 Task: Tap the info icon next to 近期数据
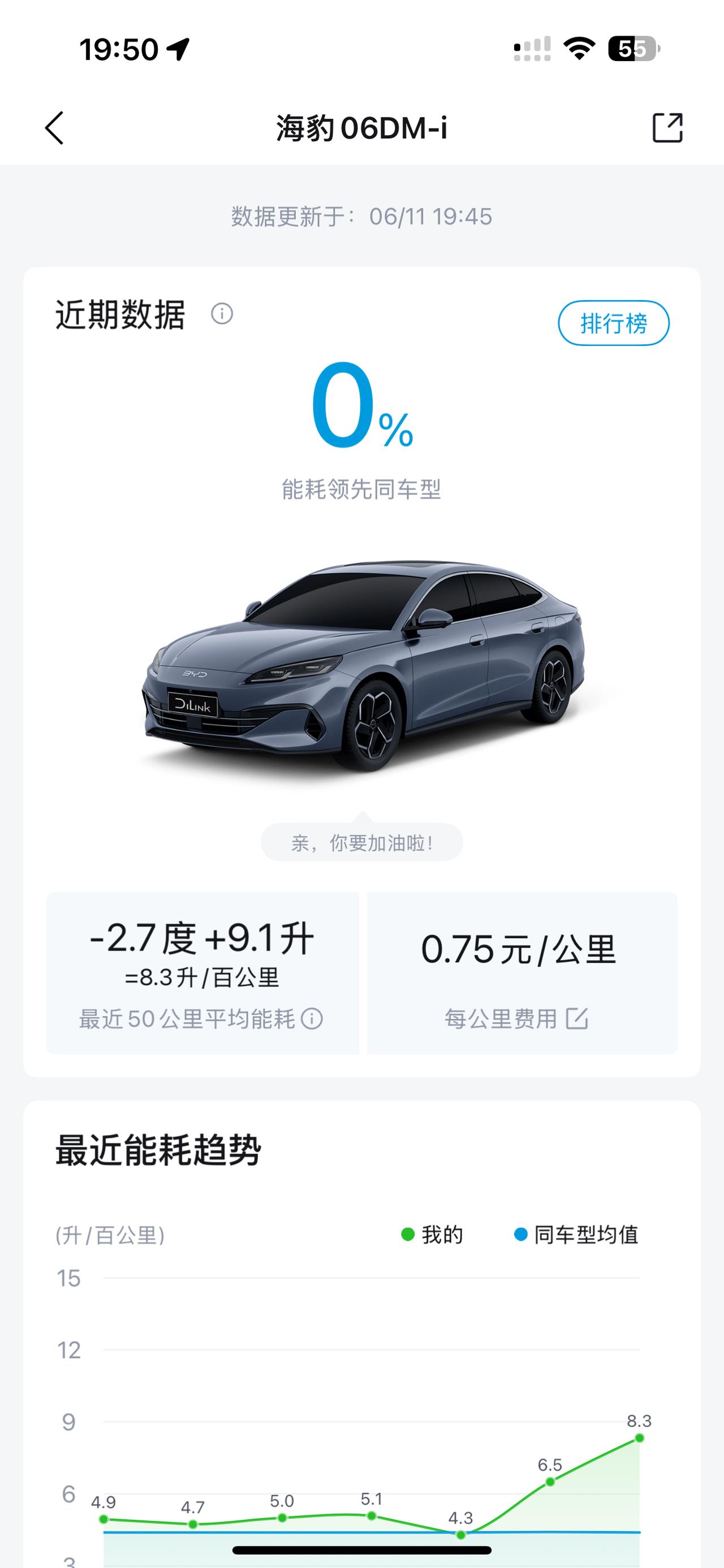click(221, 314)
